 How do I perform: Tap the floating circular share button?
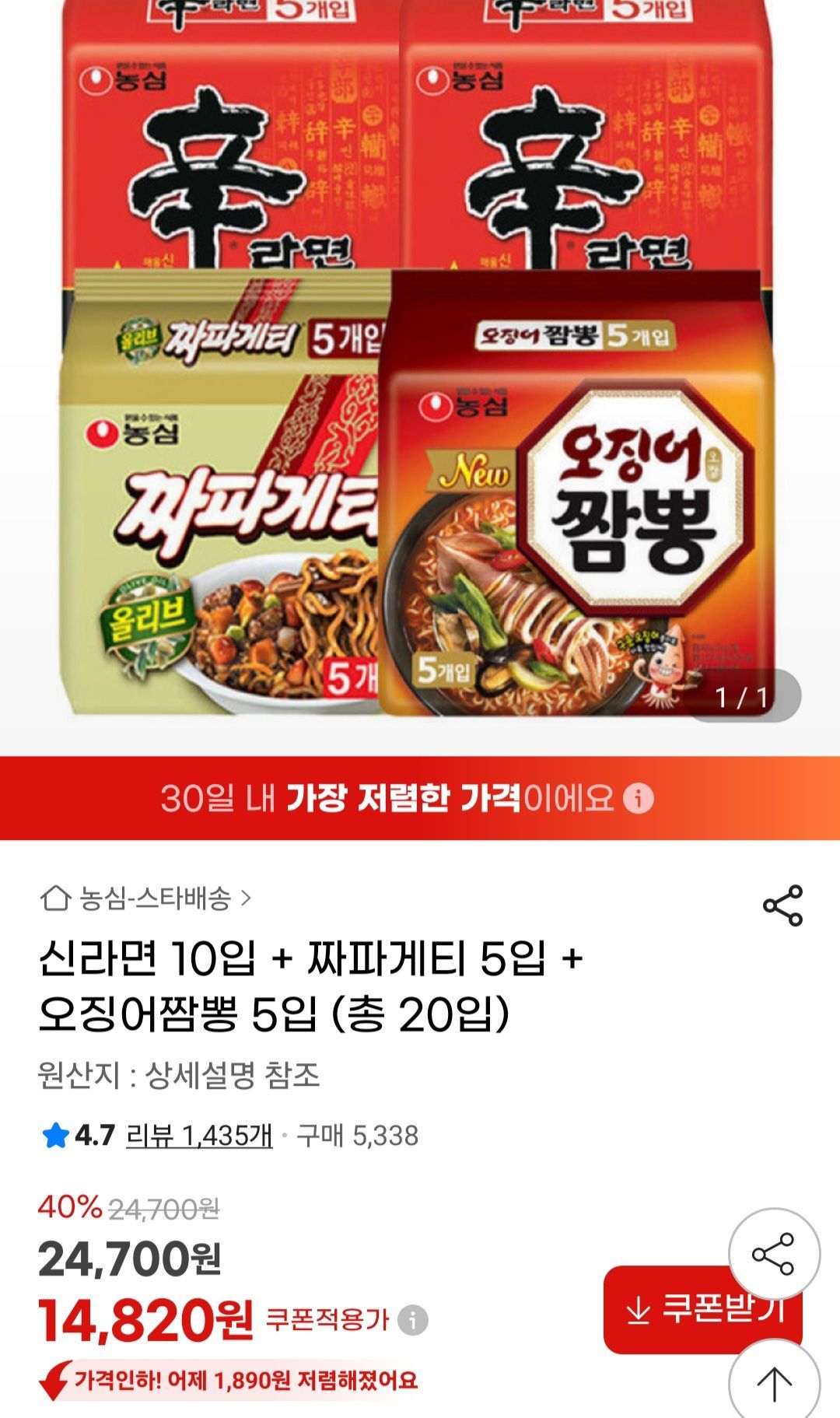[x=774, y=1254]
